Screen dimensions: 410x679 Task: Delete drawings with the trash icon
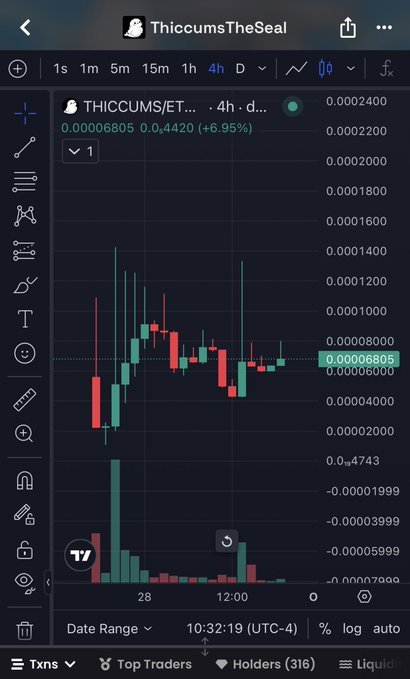pos(25,630)
